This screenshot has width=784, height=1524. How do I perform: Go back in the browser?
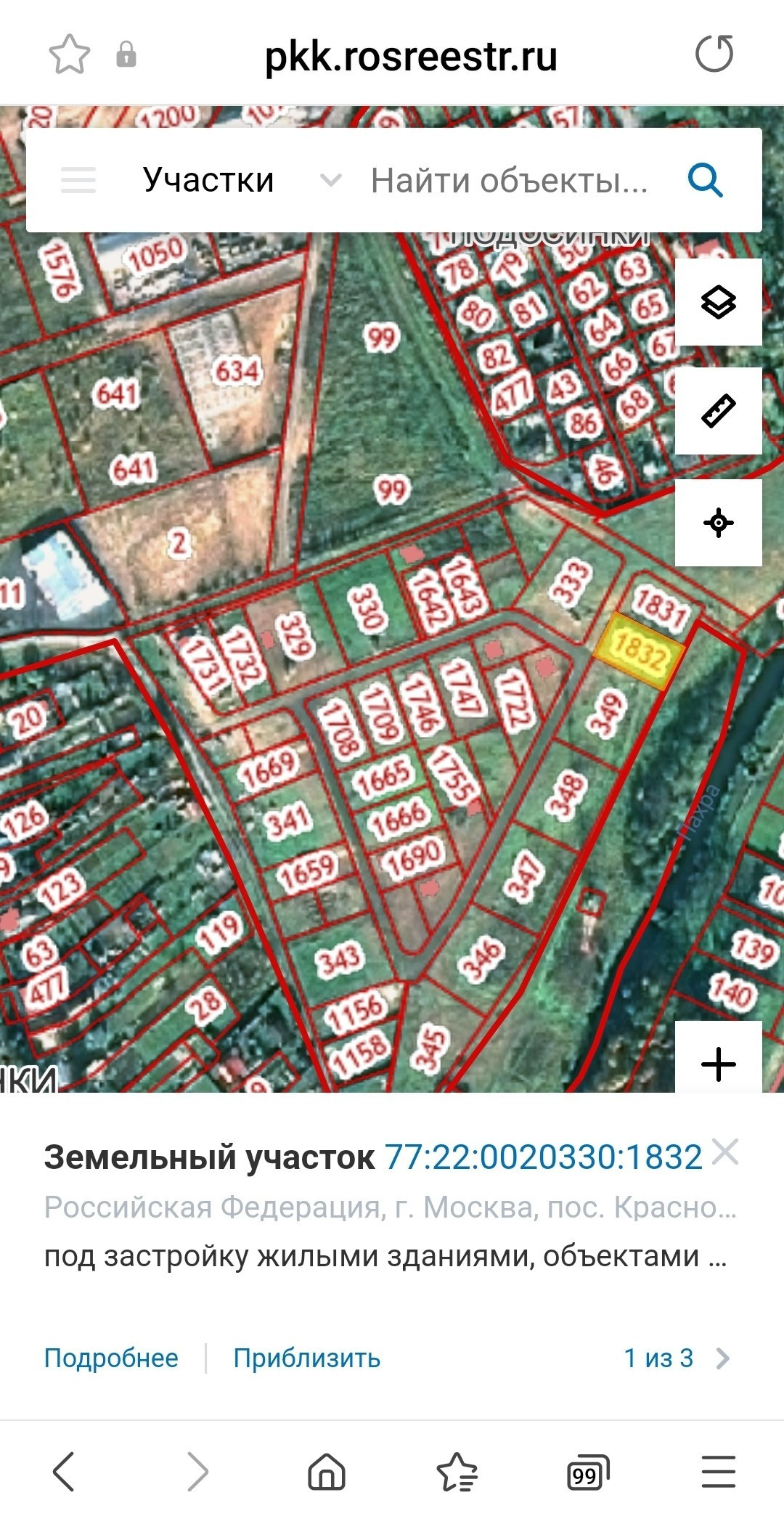click(64, 1472)
